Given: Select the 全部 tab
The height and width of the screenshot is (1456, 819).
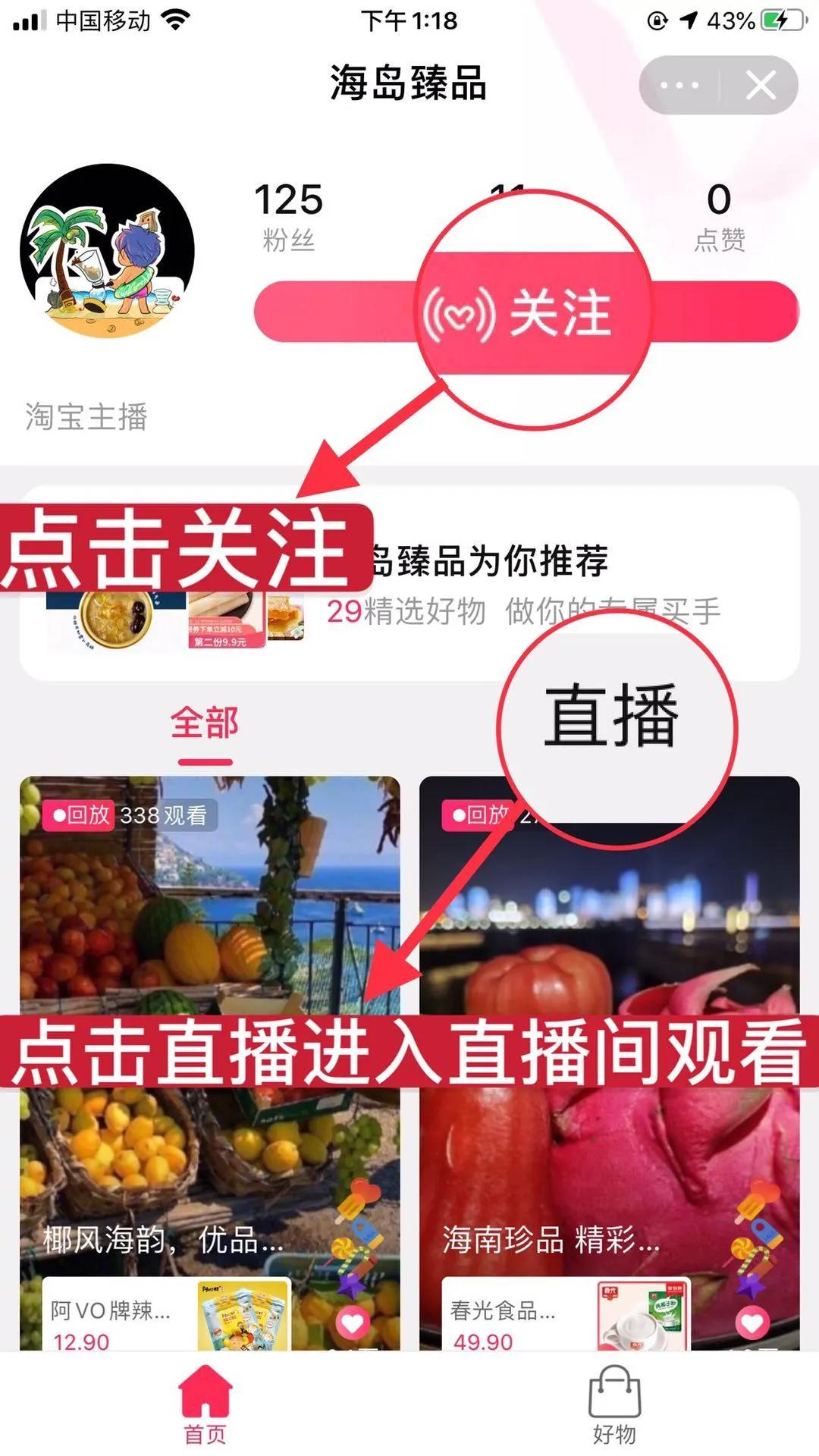Looking at the screenshot, I should click(x=205, y=724).
